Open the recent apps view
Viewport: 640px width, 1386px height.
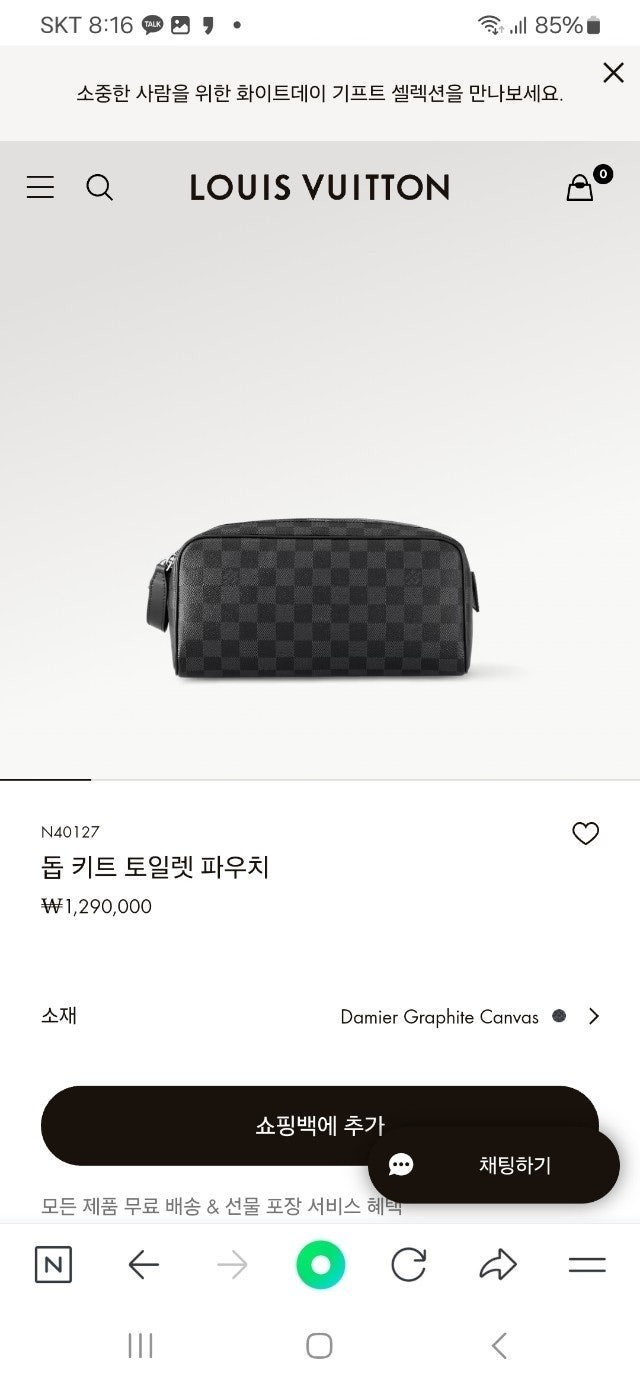pos(140,1345)
